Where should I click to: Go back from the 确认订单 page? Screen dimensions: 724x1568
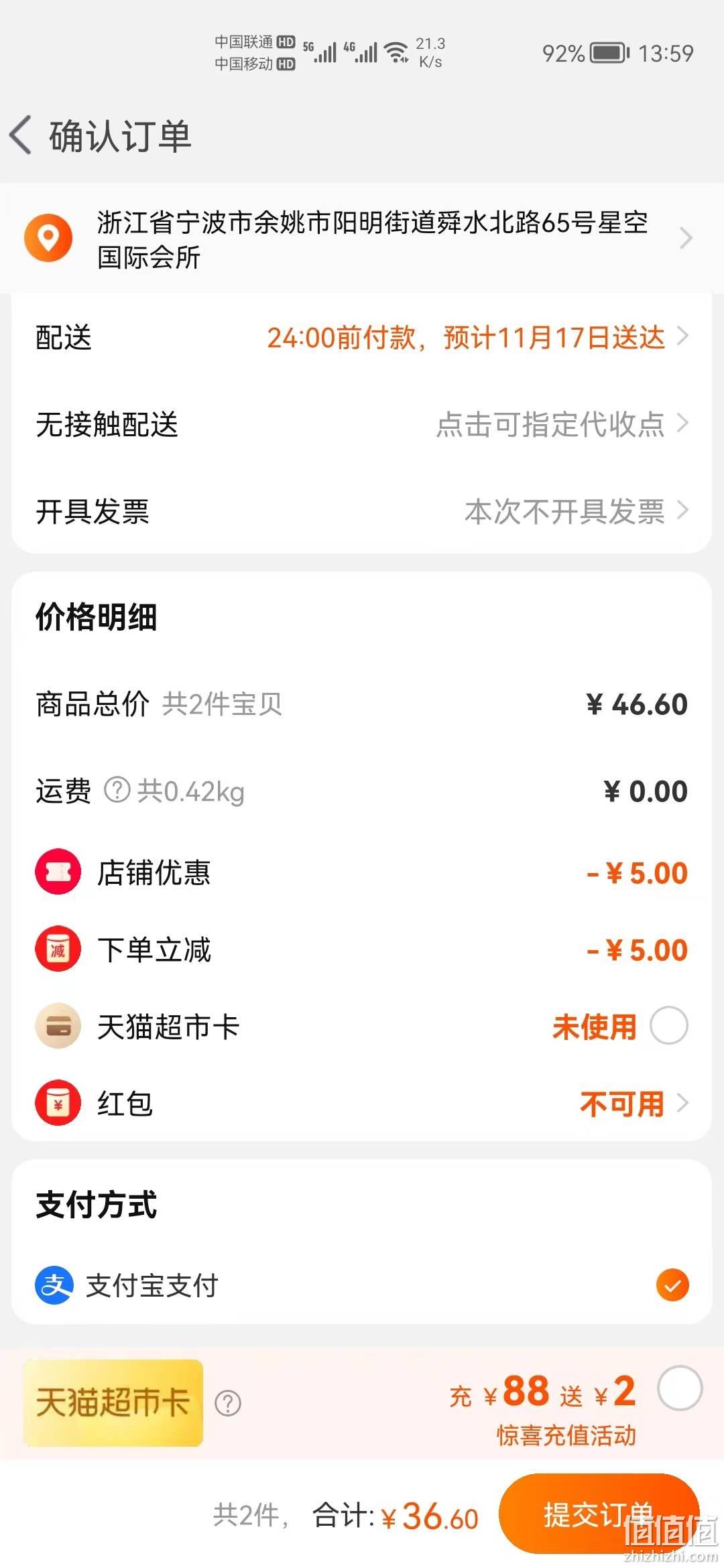tap(21, 135)
